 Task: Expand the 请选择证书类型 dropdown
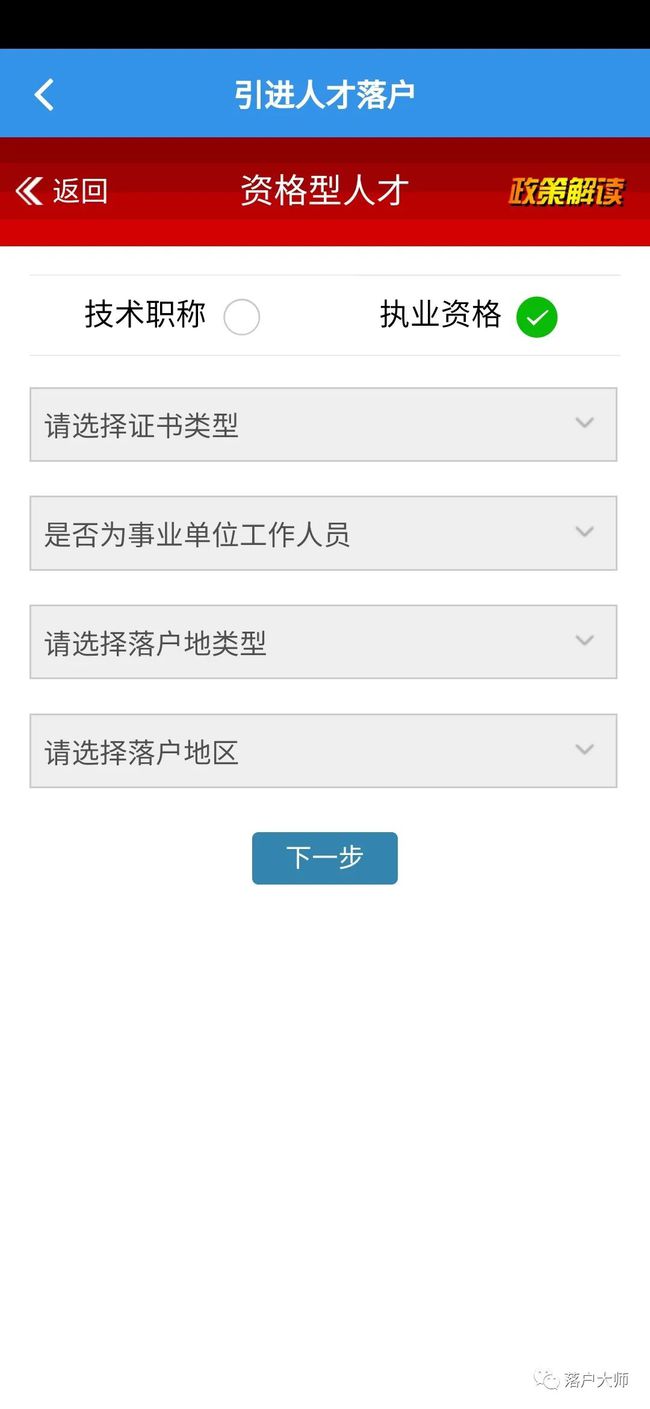(323, 425)
